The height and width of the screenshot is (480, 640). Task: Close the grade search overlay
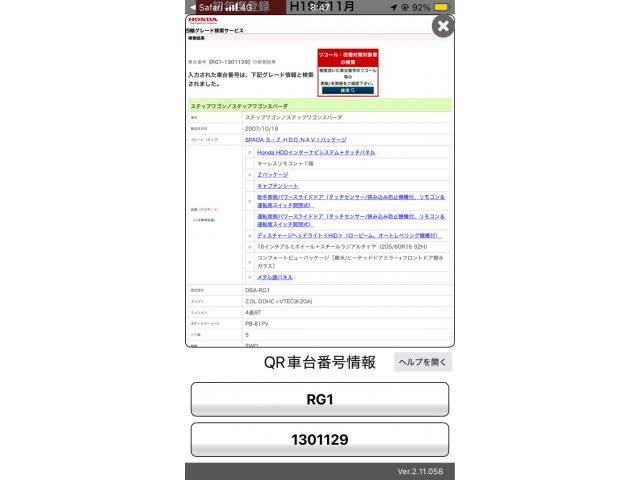click(442, 26)
